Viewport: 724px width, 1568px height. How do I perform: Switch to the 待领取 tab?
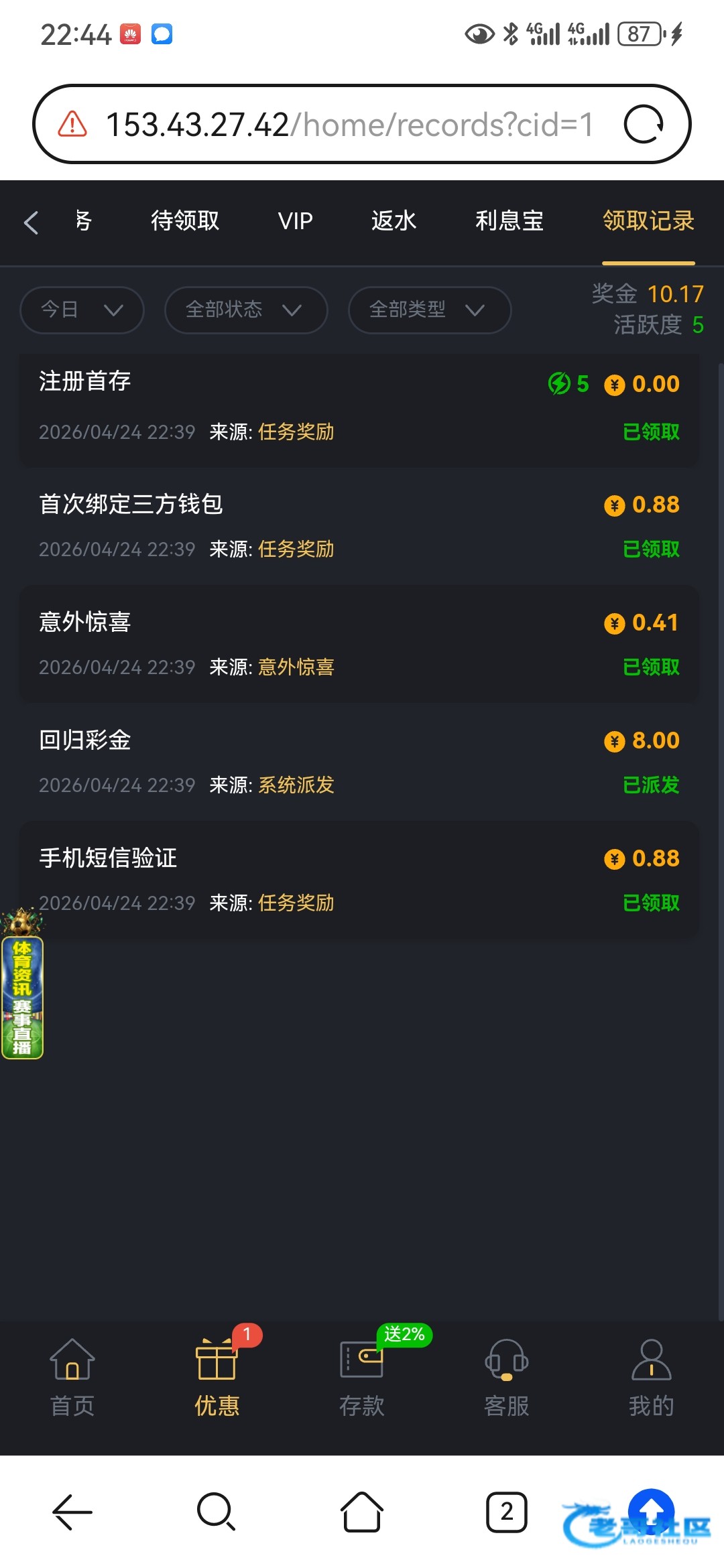click(185, 221)
